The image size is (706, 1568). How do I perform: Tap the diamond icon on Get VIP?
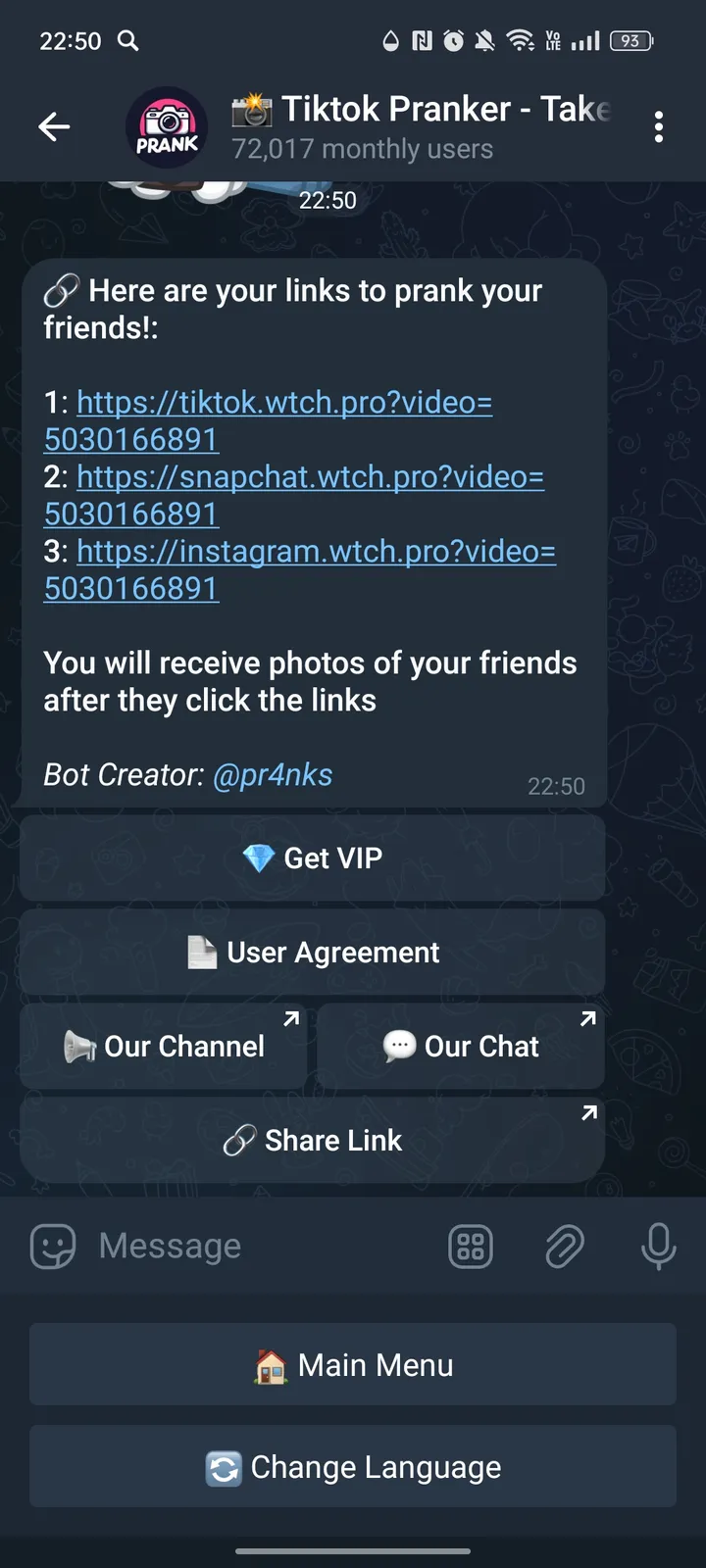click(x=259, y=857)
